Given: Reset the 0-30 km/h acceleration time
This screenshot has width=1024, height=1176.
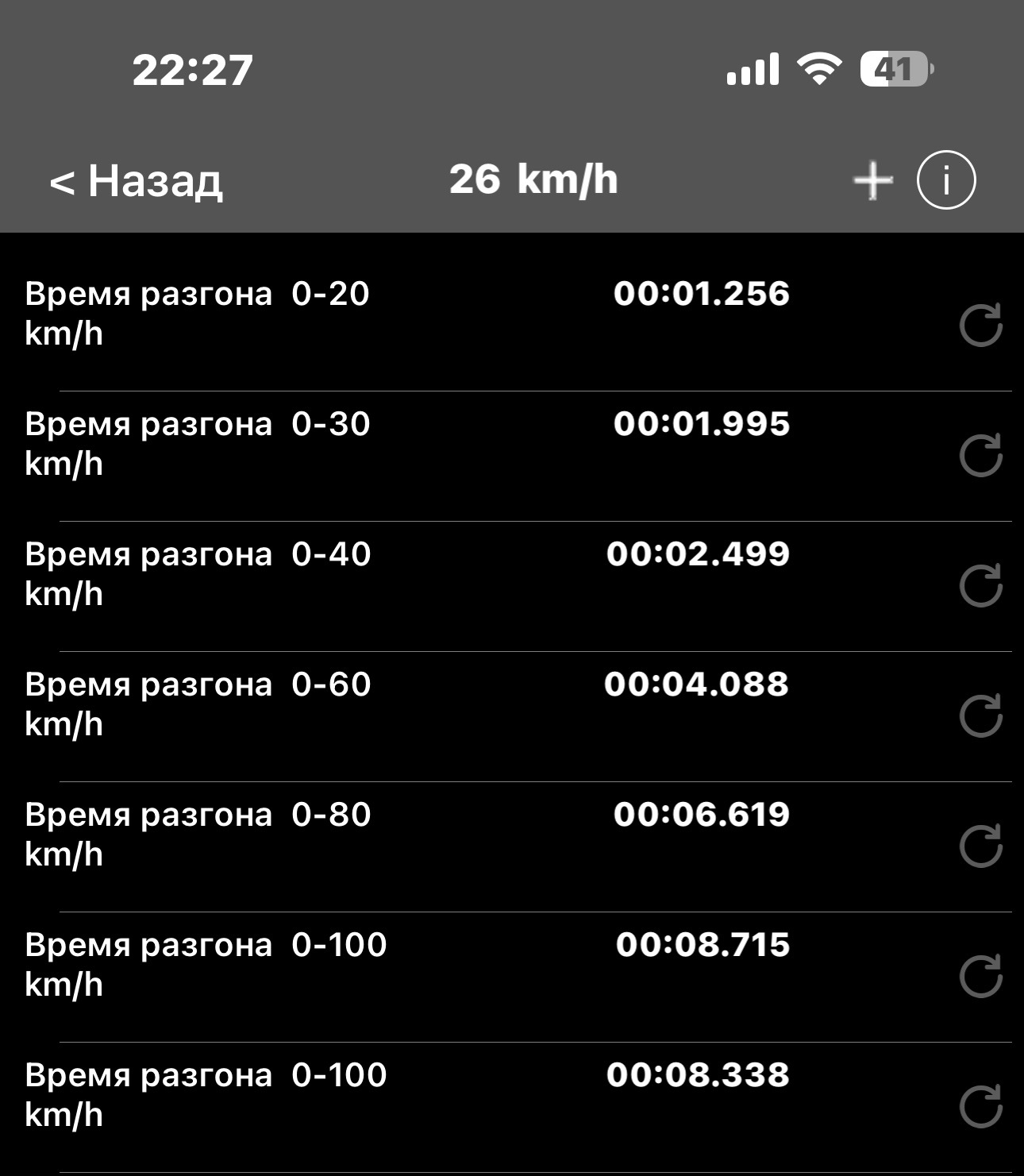Looking at the screenshot, I should [980, 456].
